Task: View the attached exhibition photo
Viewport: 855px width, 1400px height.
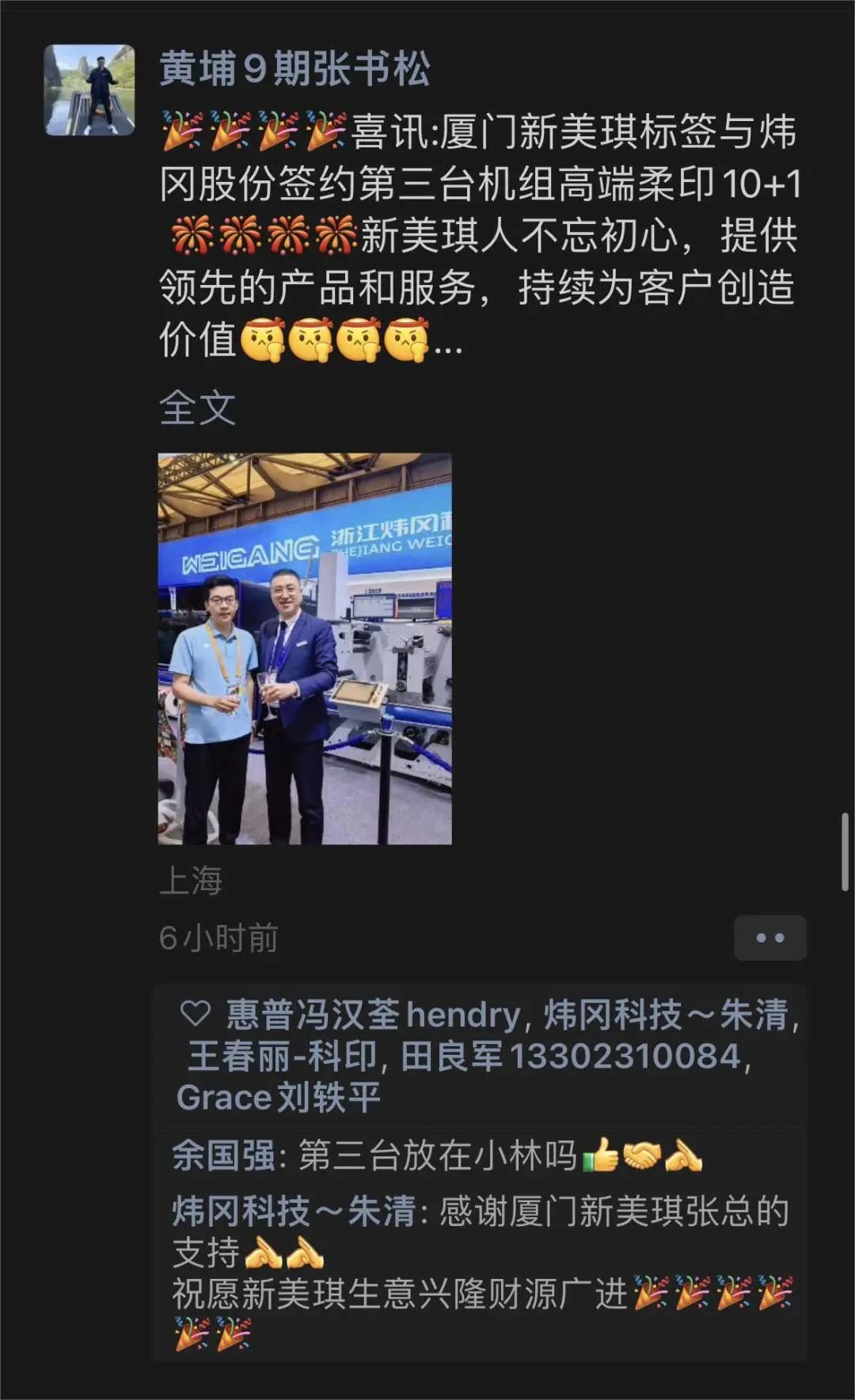Action: coord(305,648)
